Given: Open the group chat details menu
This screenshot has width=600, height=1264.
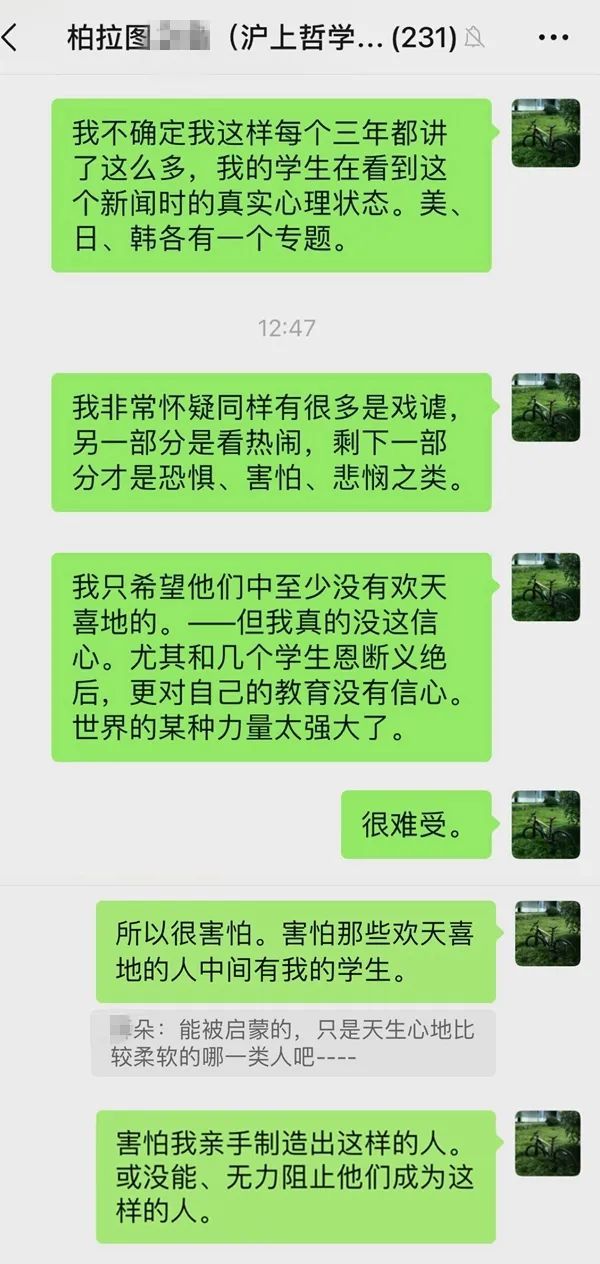Looking at the screenshot, I should tap(553, 38).
